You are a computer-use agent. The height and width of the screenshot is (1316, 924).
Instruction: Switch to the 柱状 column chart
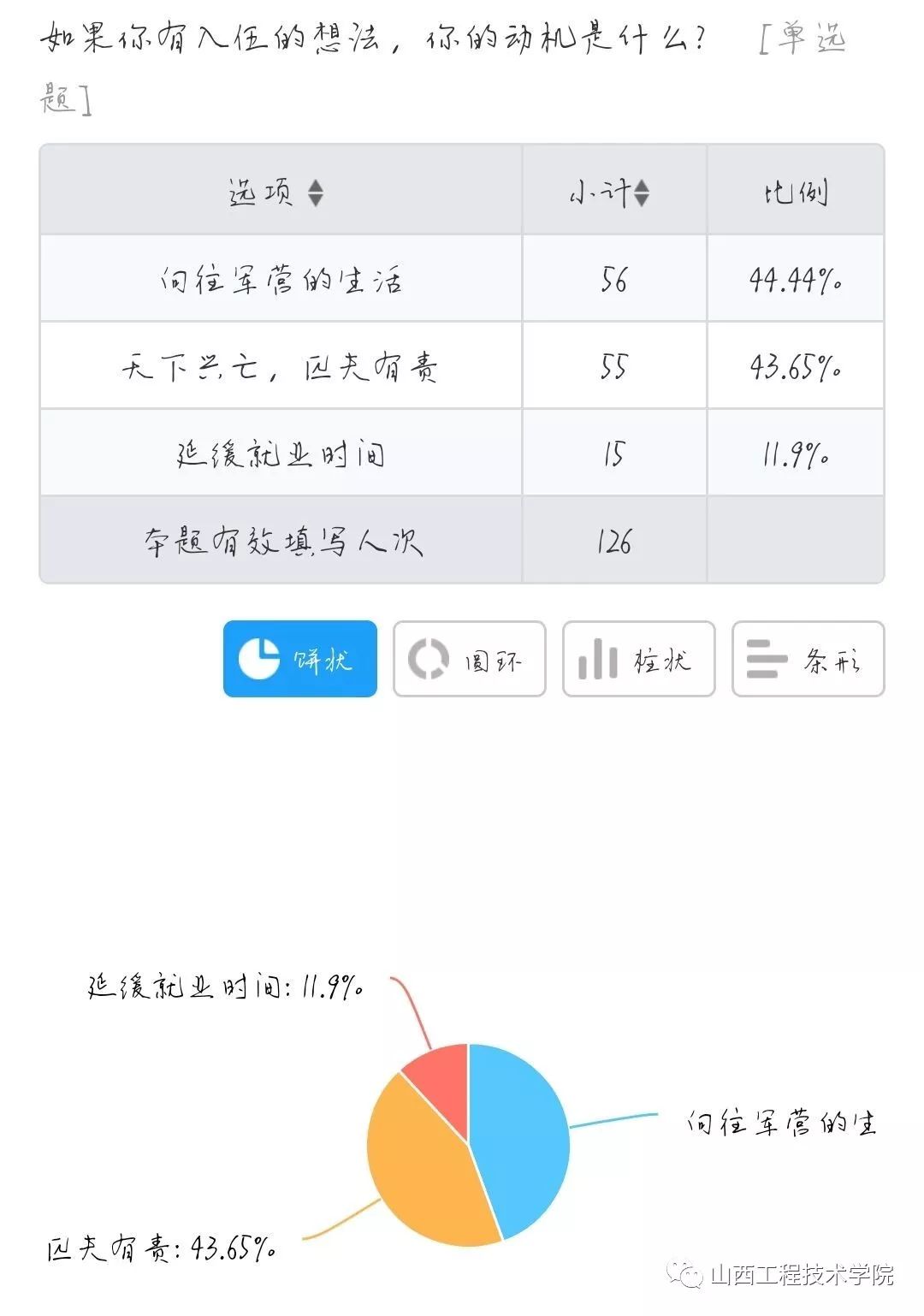638,659
